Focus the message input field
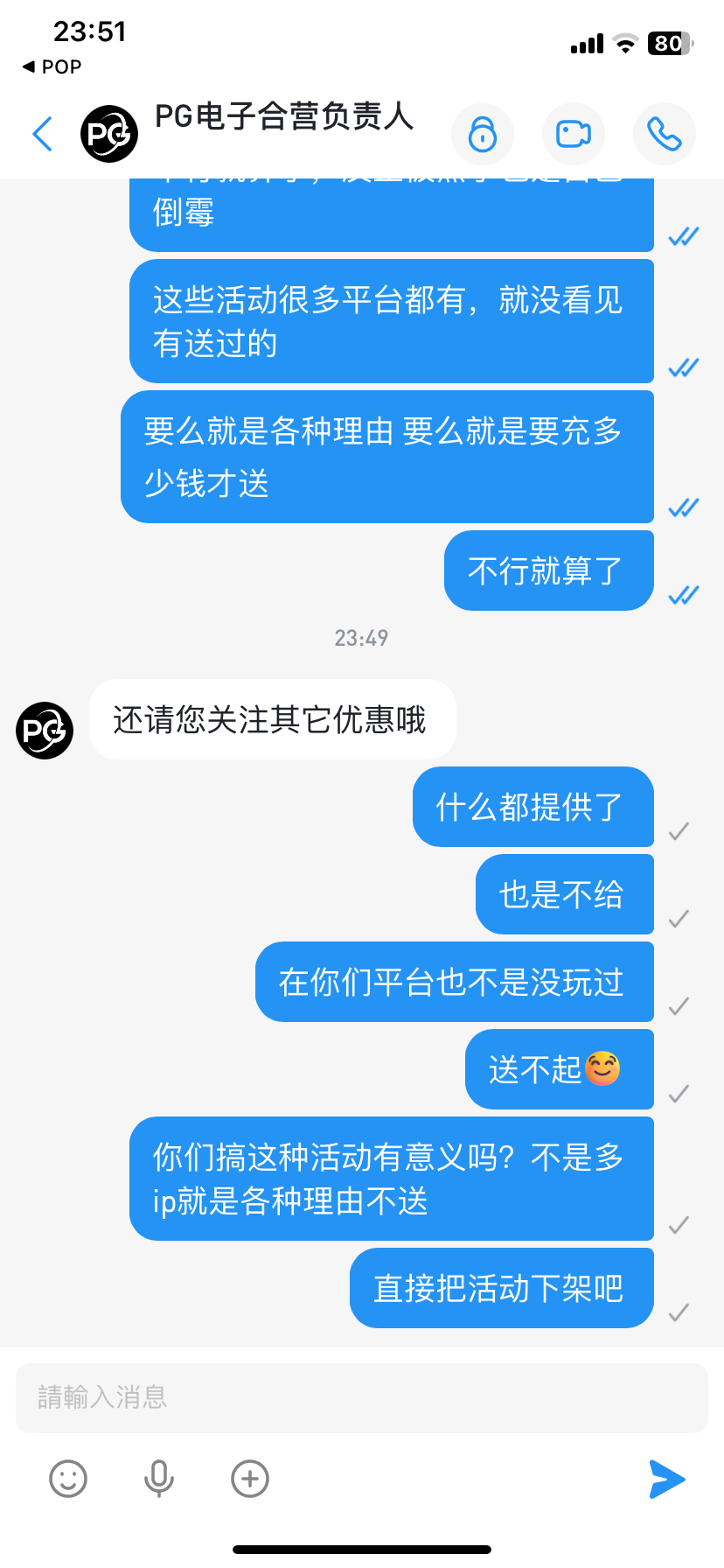Viewport: 724px width, 1568px height. [361, 1397]
